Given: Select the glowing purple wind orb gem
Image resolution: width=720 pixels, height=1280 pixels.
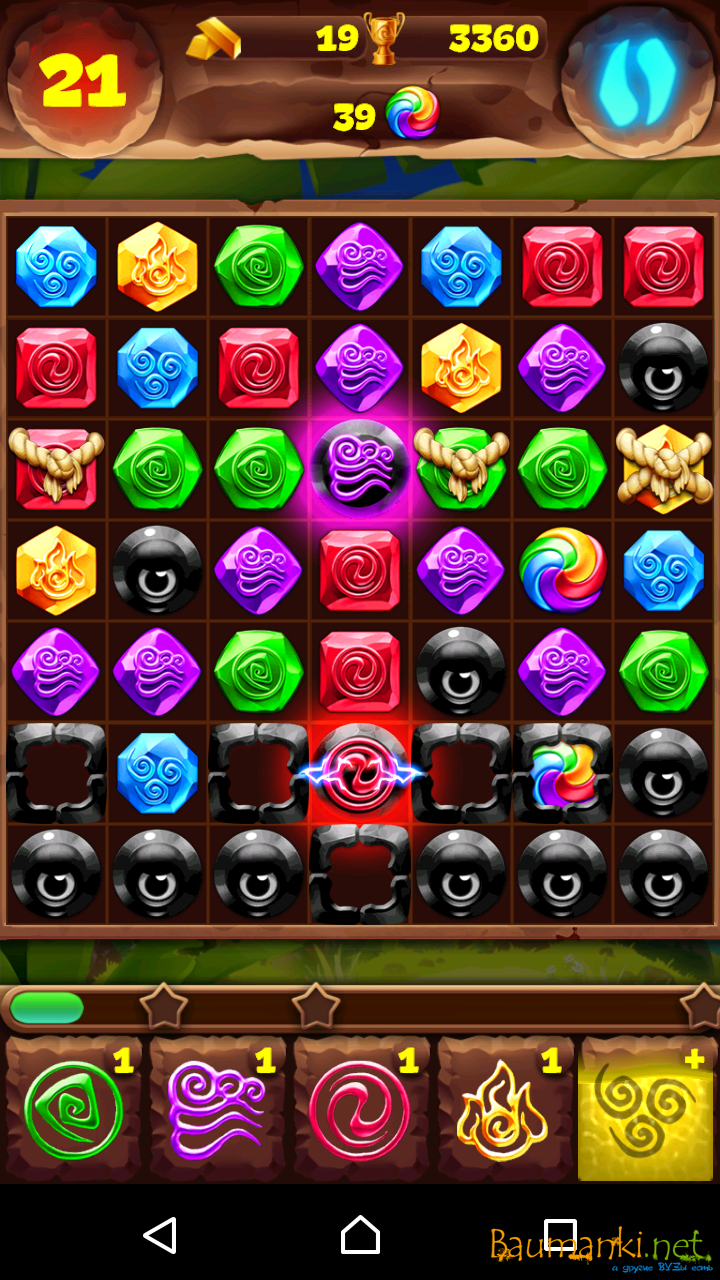Looking at the screenshot, I should [360, 468].
